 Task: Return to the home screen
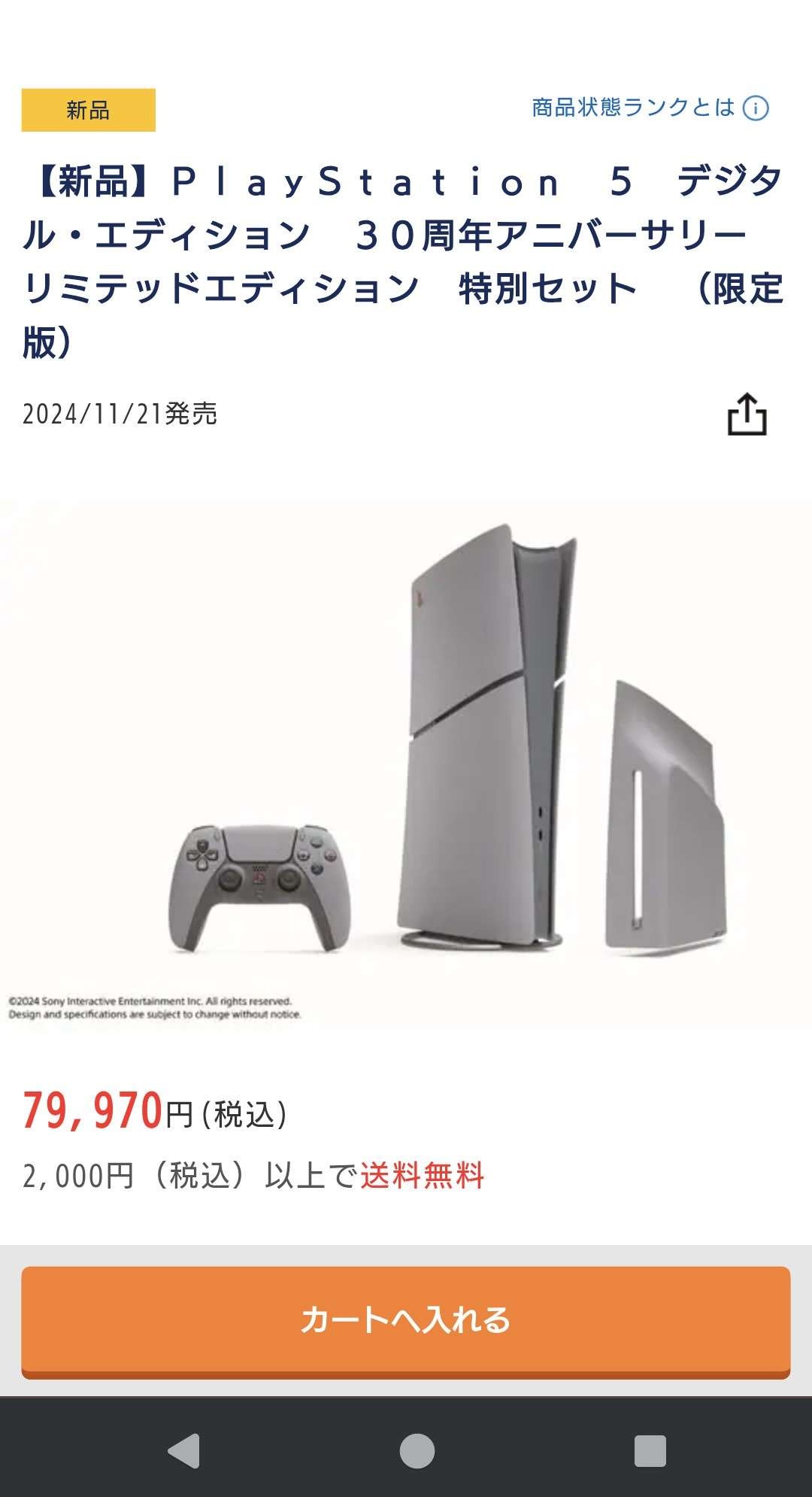(x=417, y=1451)
